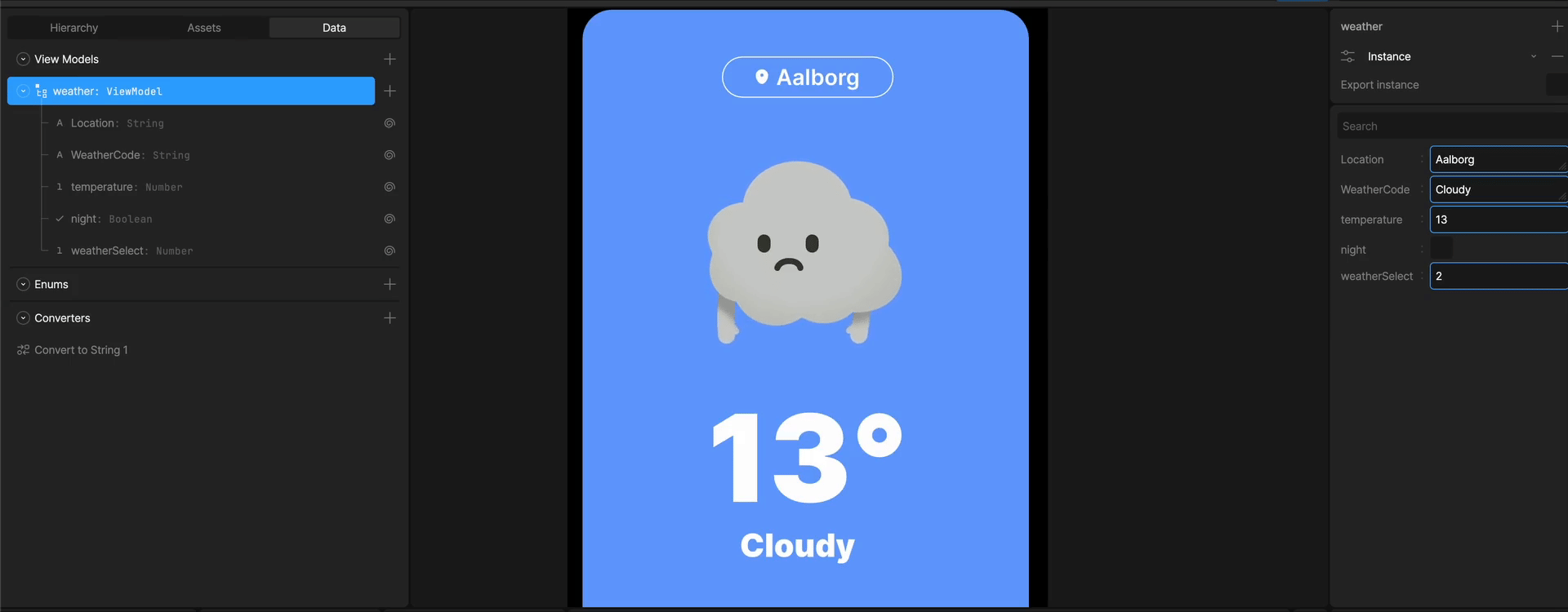Open Convert to String 1 converter
This screenshot has height=612, width=1568.
pyautogui.click(x=81, y=350)
